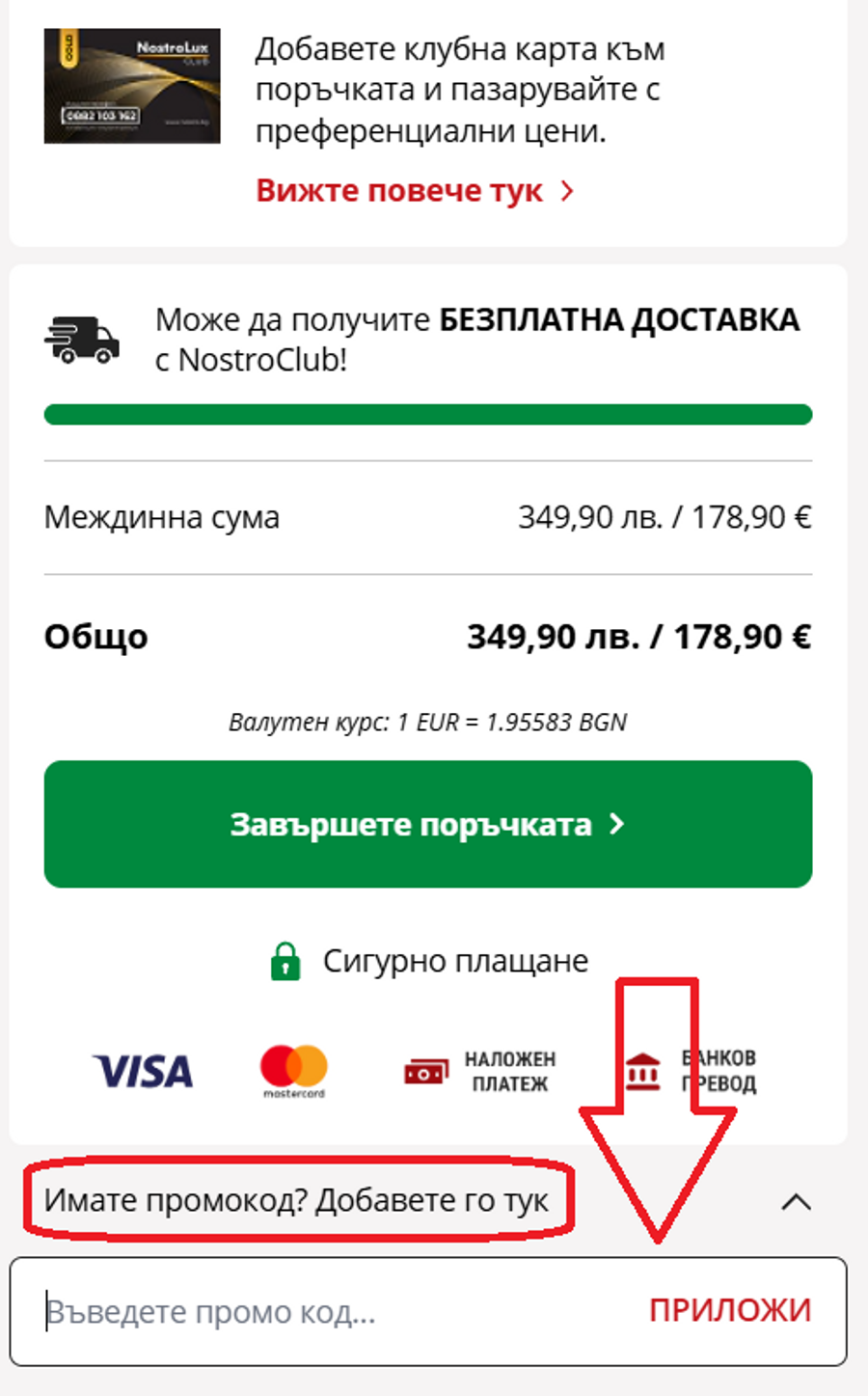Screen dimensions: 868x1396
Task: Click the Наложен платеж cash payment icon
Action: (427, 1069)
